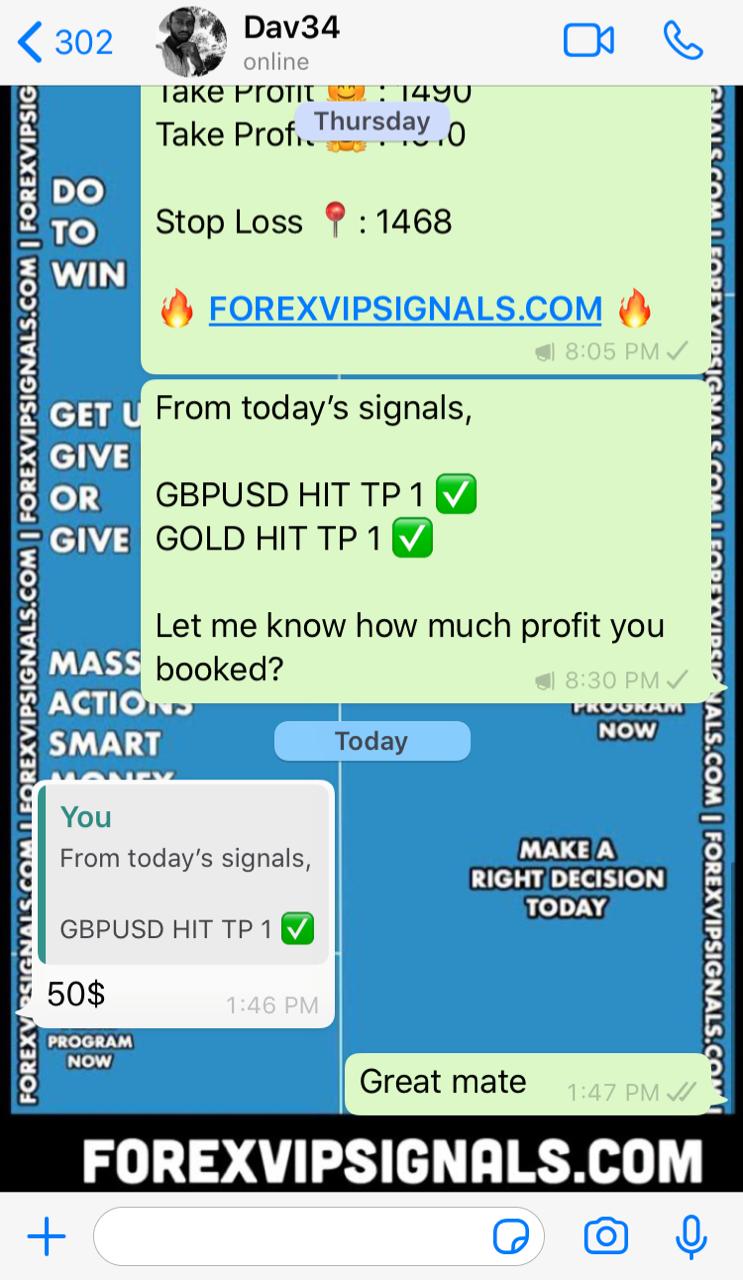Open the sticker picker
743x1280 pixels.
point(511,1238)
